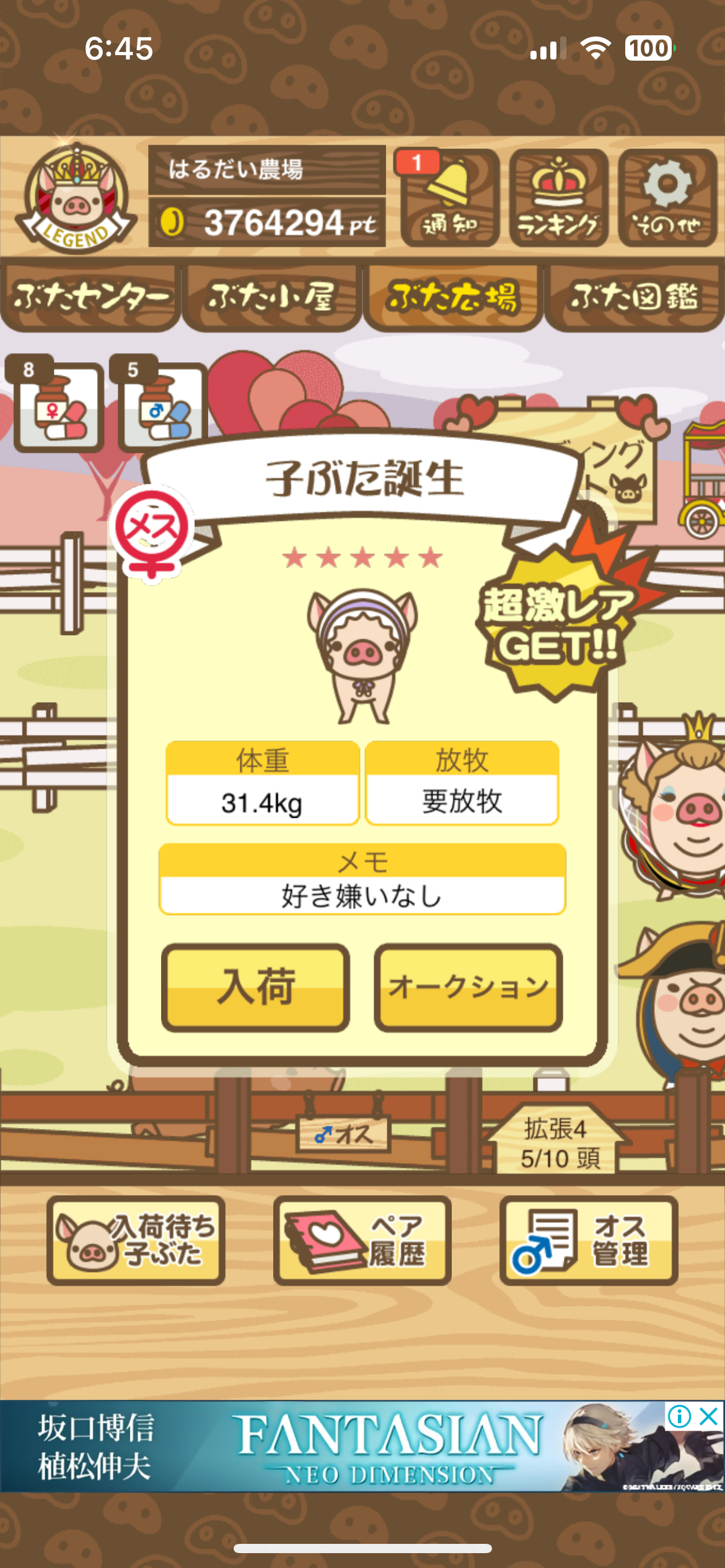Open the 通知 notifications bell
The height and width of the screenshot is (1568, 725).
point(450,198)
